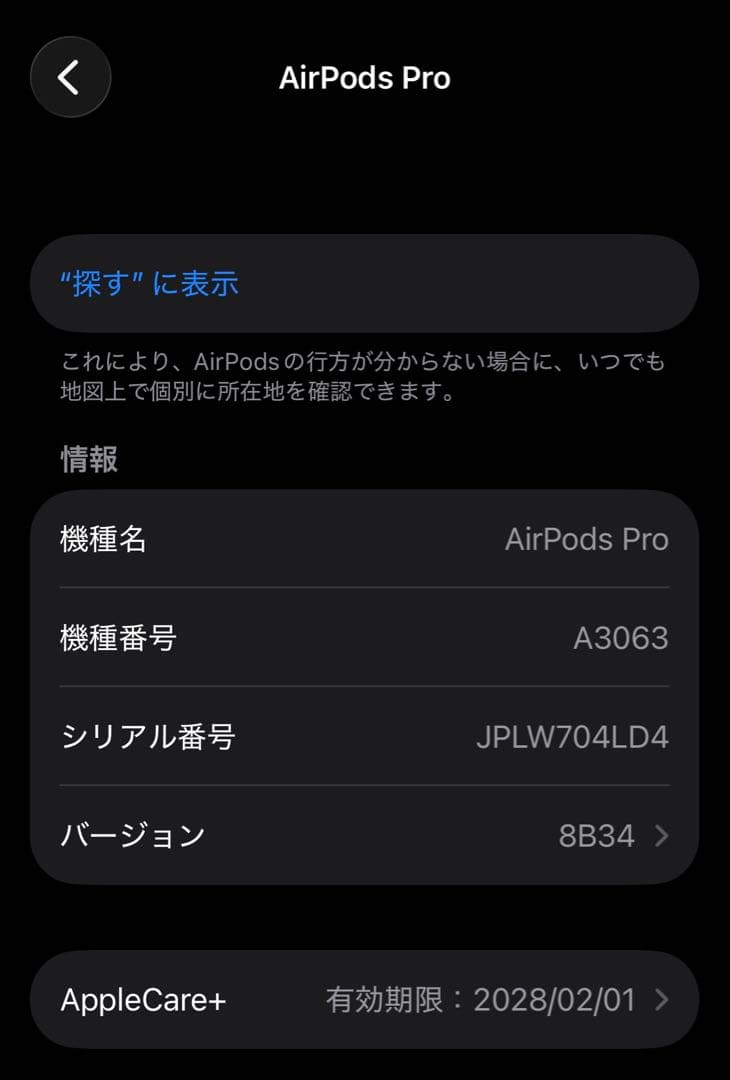
Task: Select the バージョン row showing 8B34
Action: tap(365, 836)
